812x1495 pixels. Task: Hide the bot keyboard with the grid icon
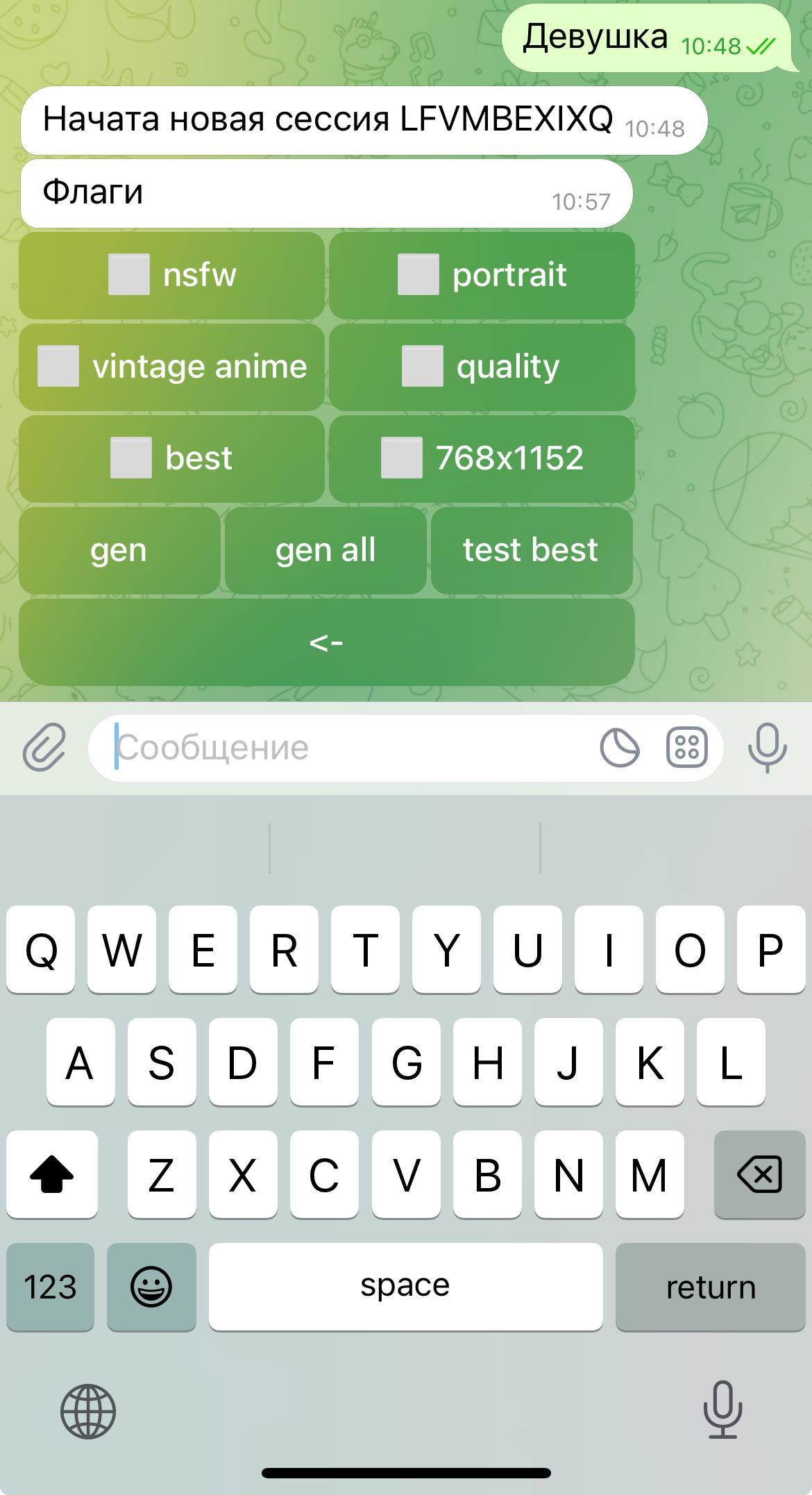[686, 747]
